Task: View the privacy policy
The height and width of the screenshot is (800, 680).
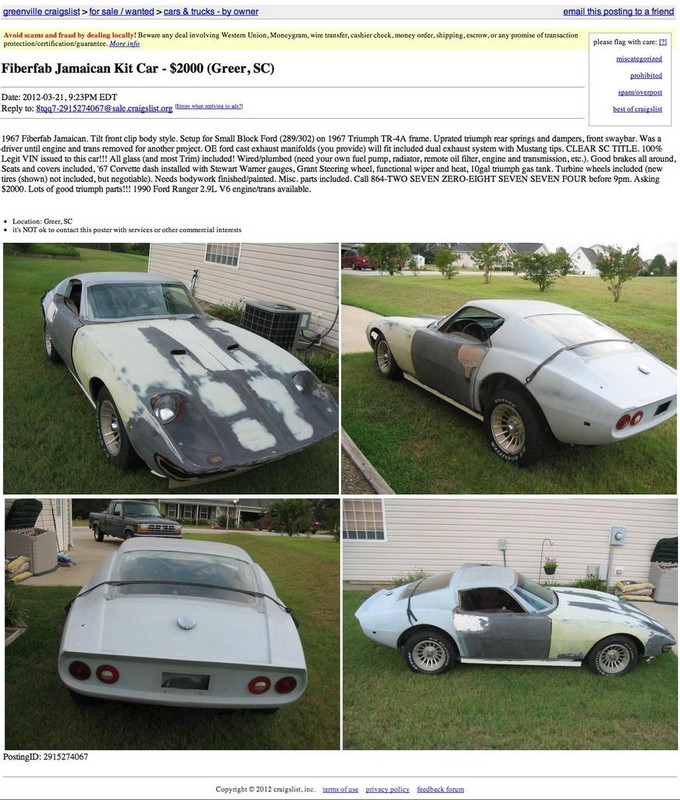Action: (388, 789)
